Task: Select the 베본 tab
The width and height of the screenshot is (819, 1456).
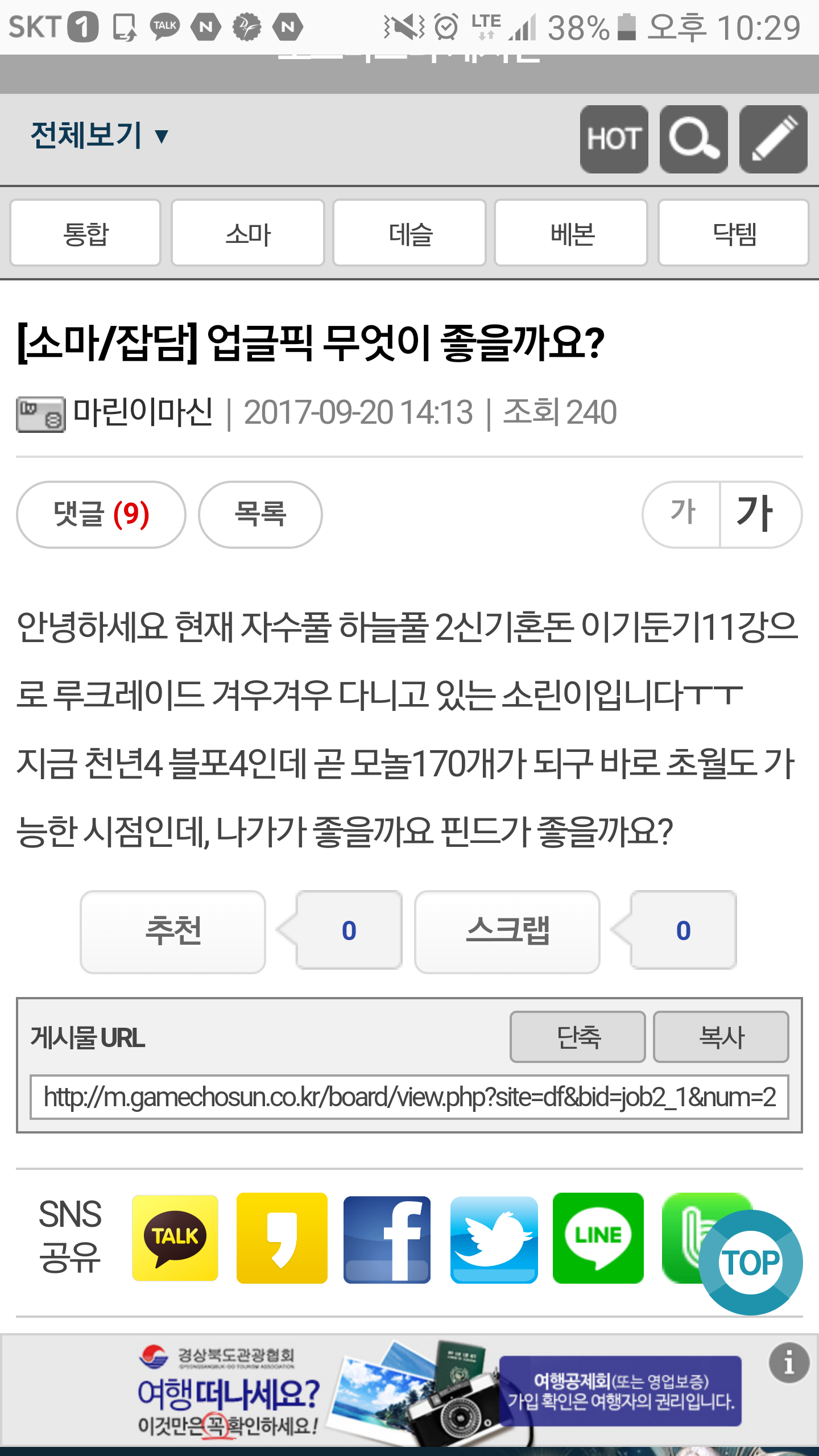Action: point(571,233)
